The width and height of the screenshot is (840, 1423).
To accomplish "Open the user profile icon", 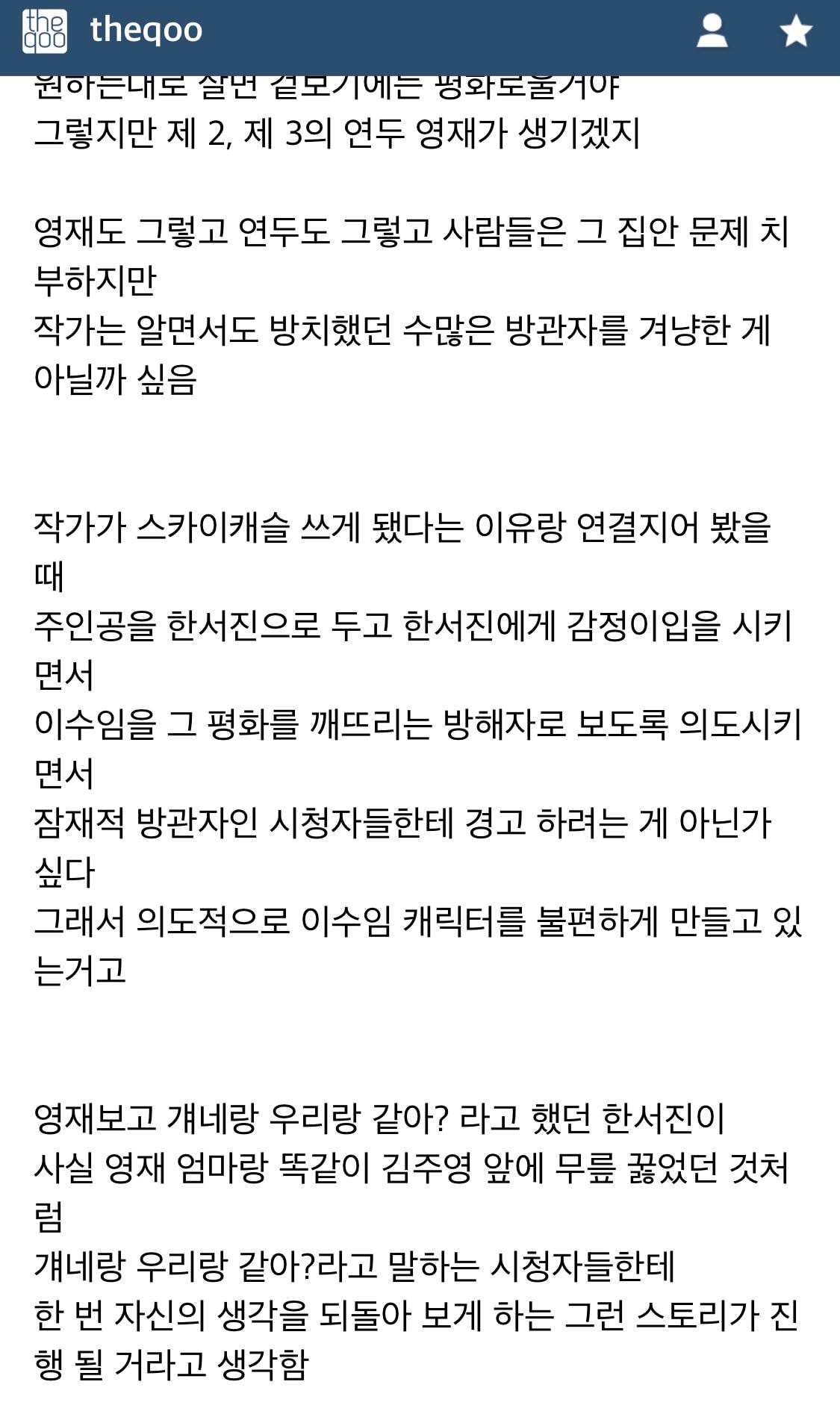I will [x=712, y=31].
